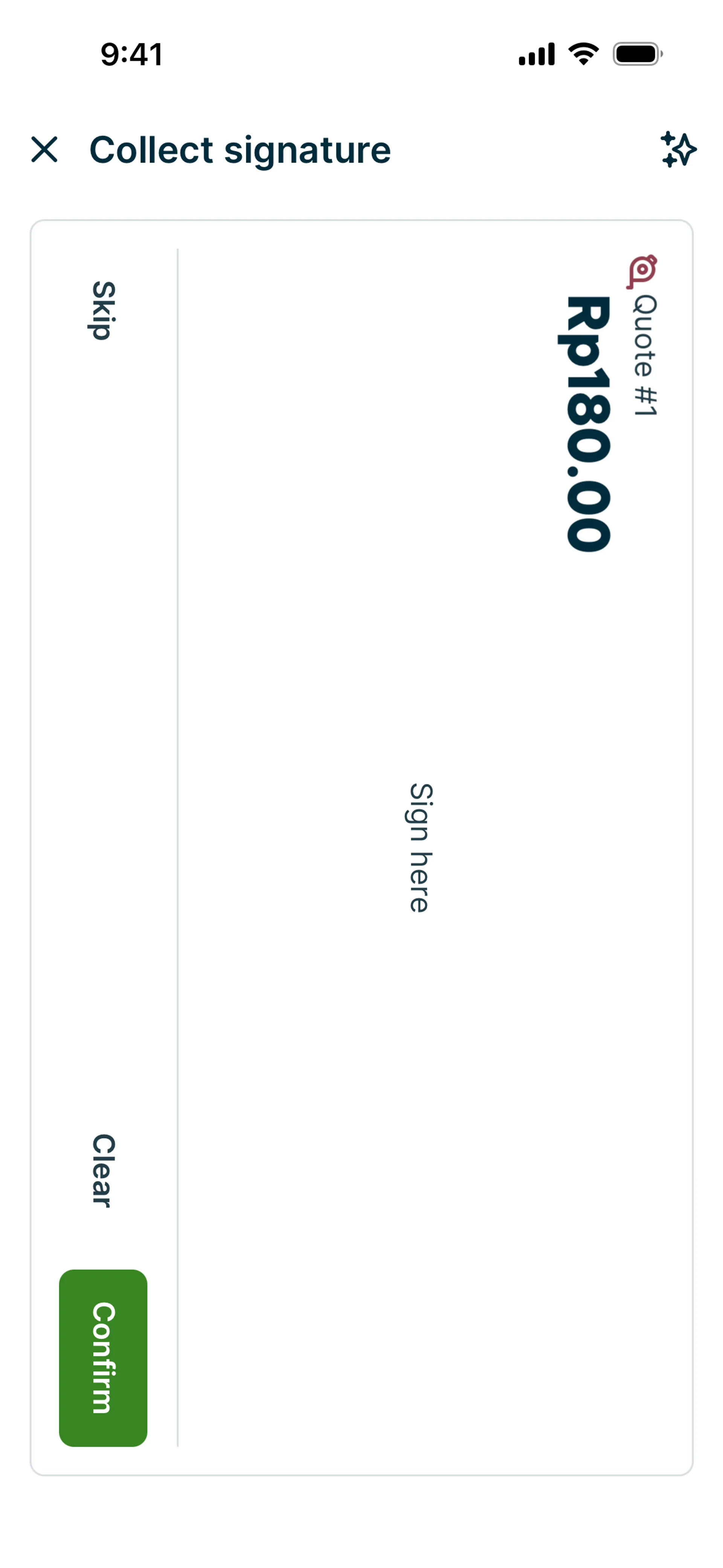Open the sparkle AI assistant icon
Image resolution: width=723 pixels, height=1568 pixels.
[x=678, y=150]
